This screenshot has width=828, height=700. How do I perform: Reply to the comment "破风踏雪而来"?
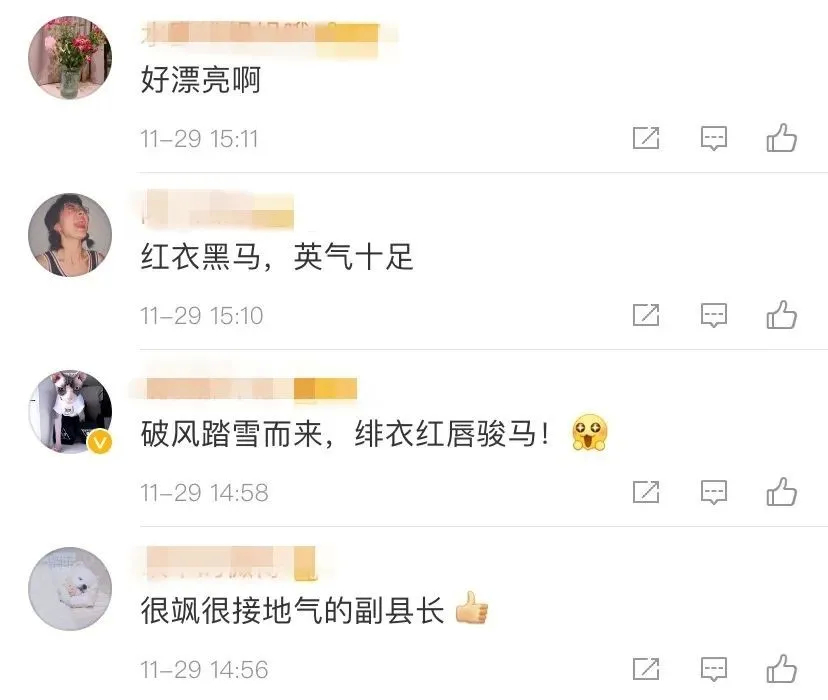(x=713, y=493)
